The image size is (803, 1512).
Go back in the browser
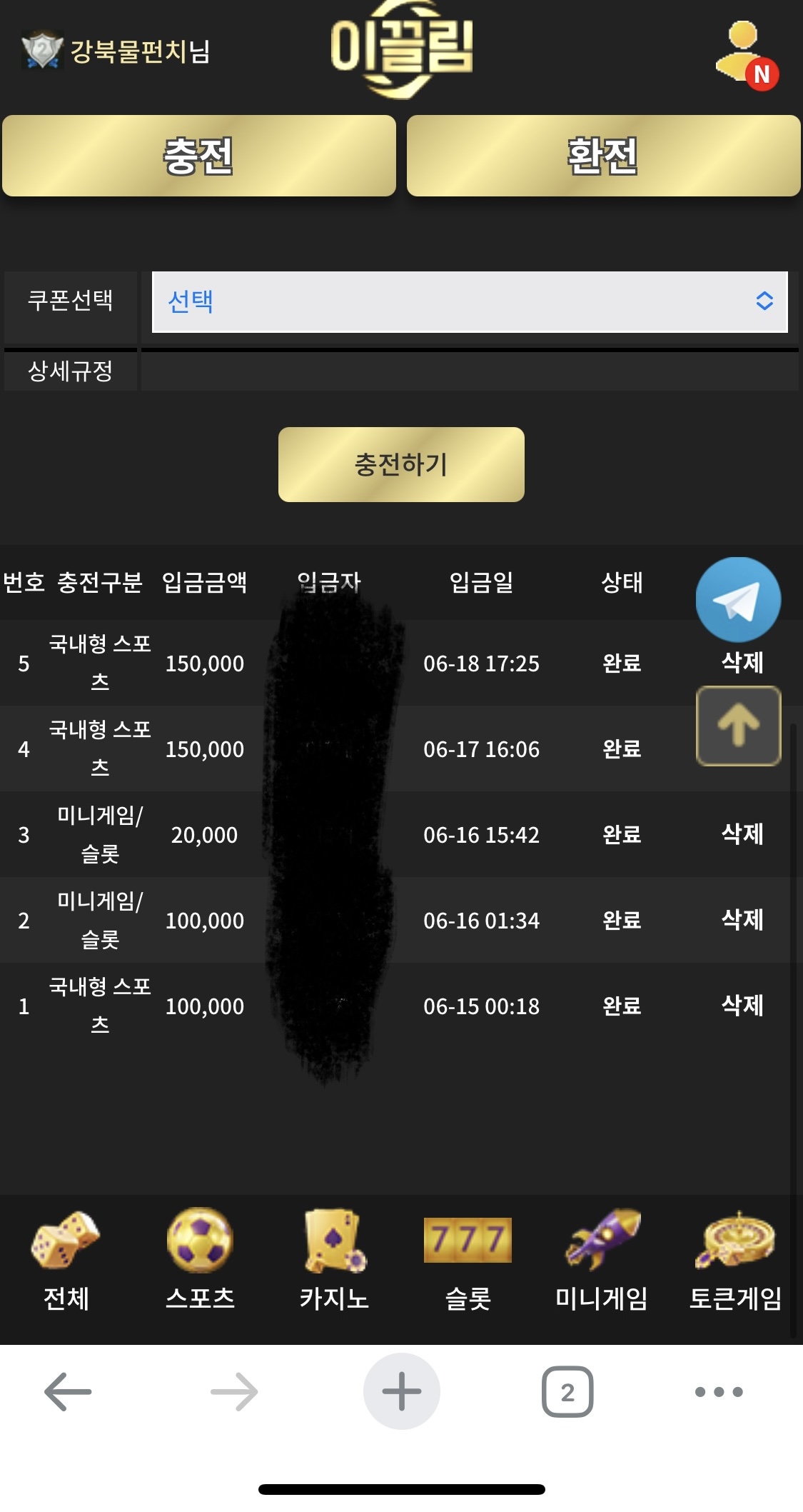coord(68,1391)
